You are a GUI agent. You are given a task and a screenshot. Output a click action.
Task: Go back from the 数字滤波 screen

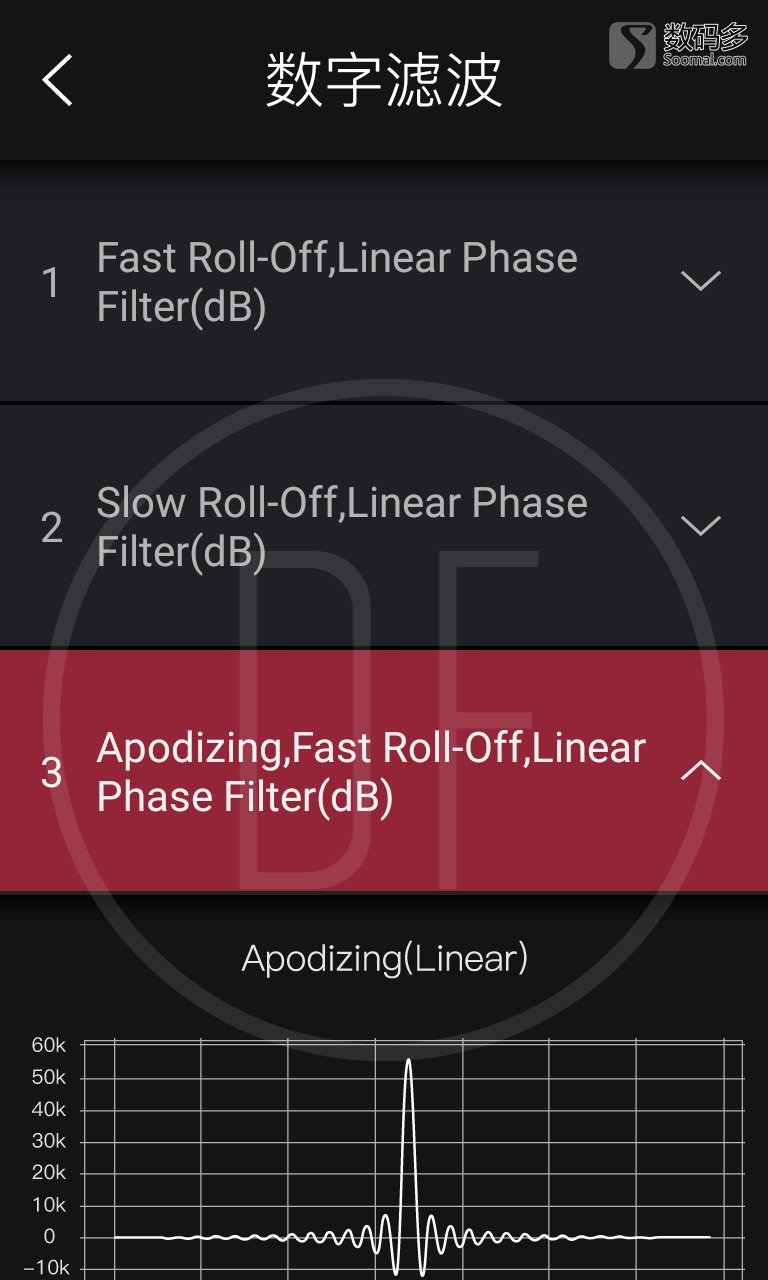pyautogui.click(x=58, y=80)
